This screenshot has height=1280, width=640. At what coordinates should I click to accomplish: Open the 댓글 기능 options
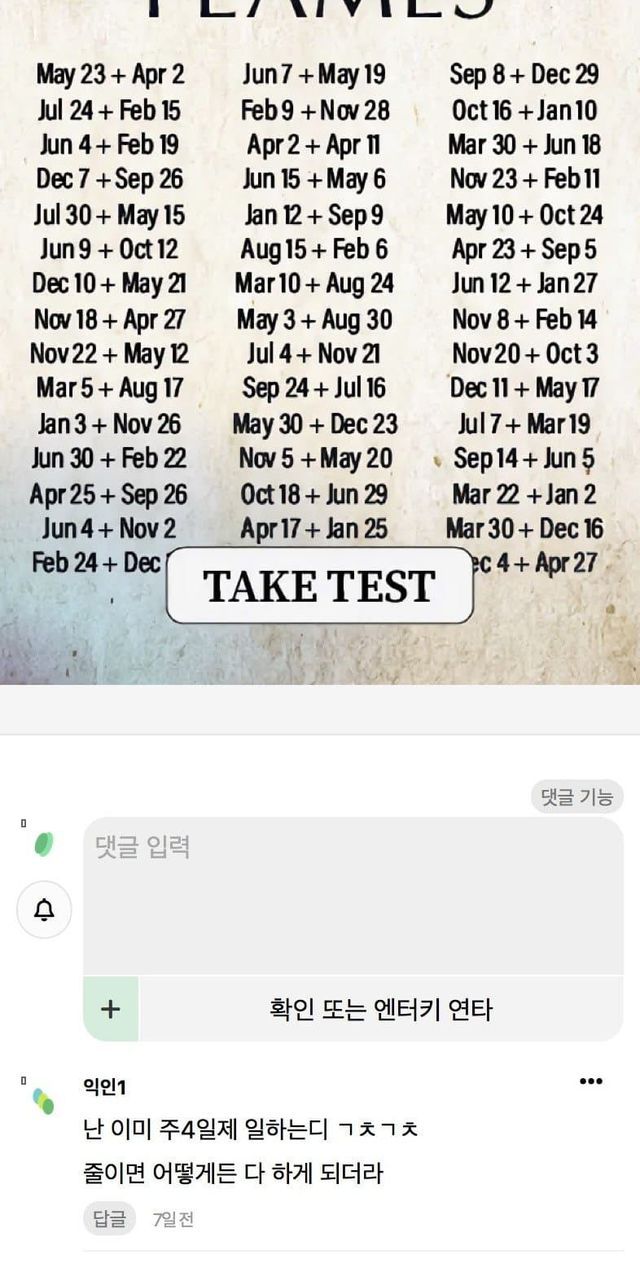(576, 797)
